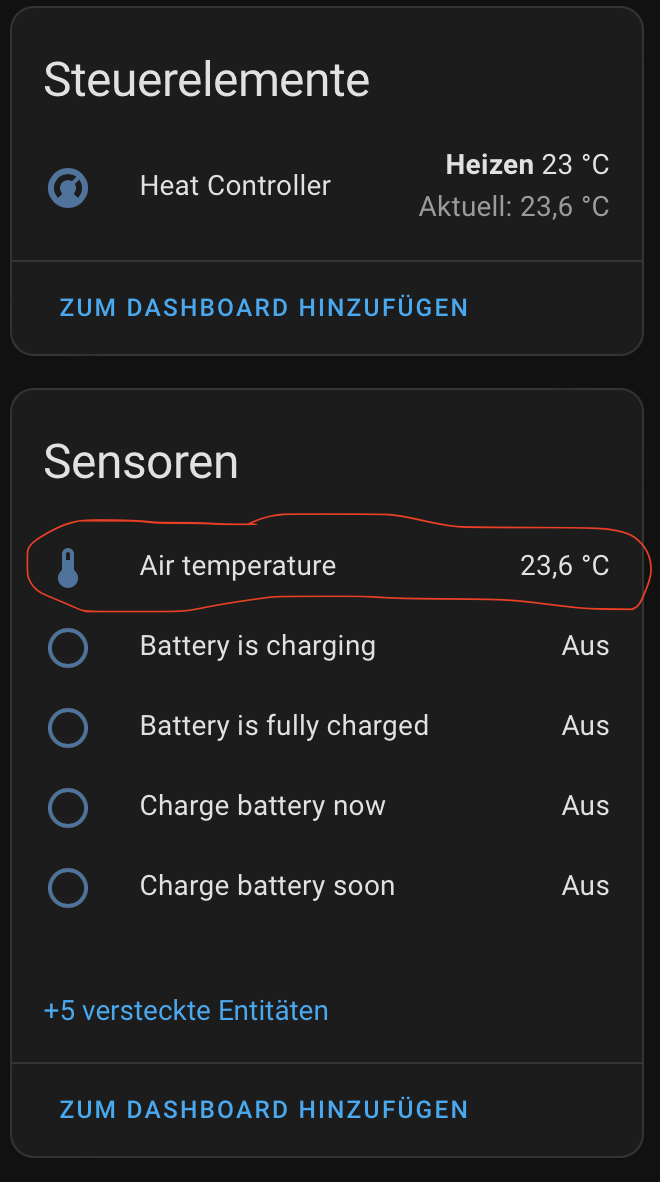This screenshot has height=1182, width=660.
Task: Open the Air temperature sensor details
Action: coord(238,566)
